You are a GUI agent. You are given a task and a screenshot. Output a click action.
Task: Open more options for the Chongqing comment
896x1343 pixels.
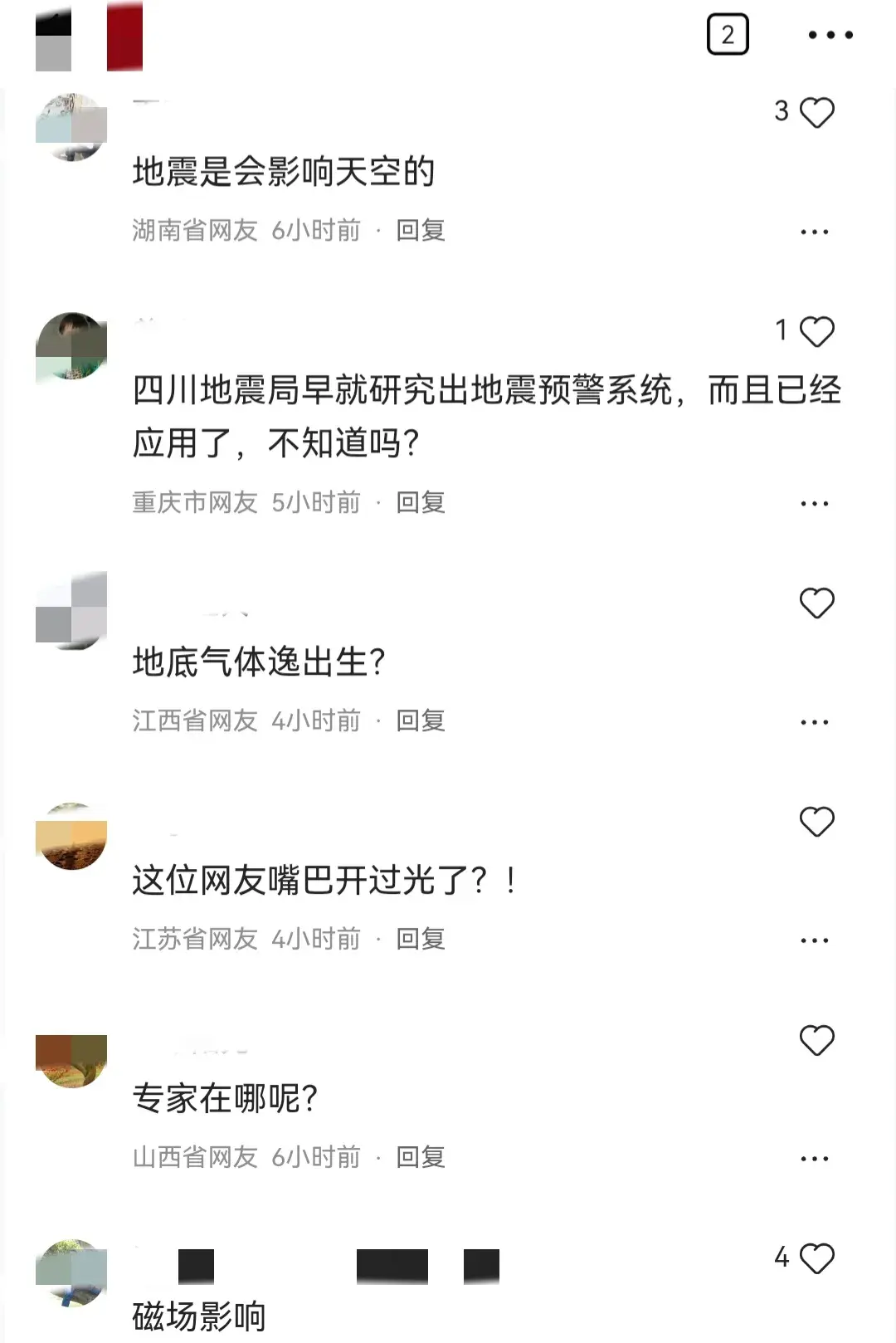point(815,503)
